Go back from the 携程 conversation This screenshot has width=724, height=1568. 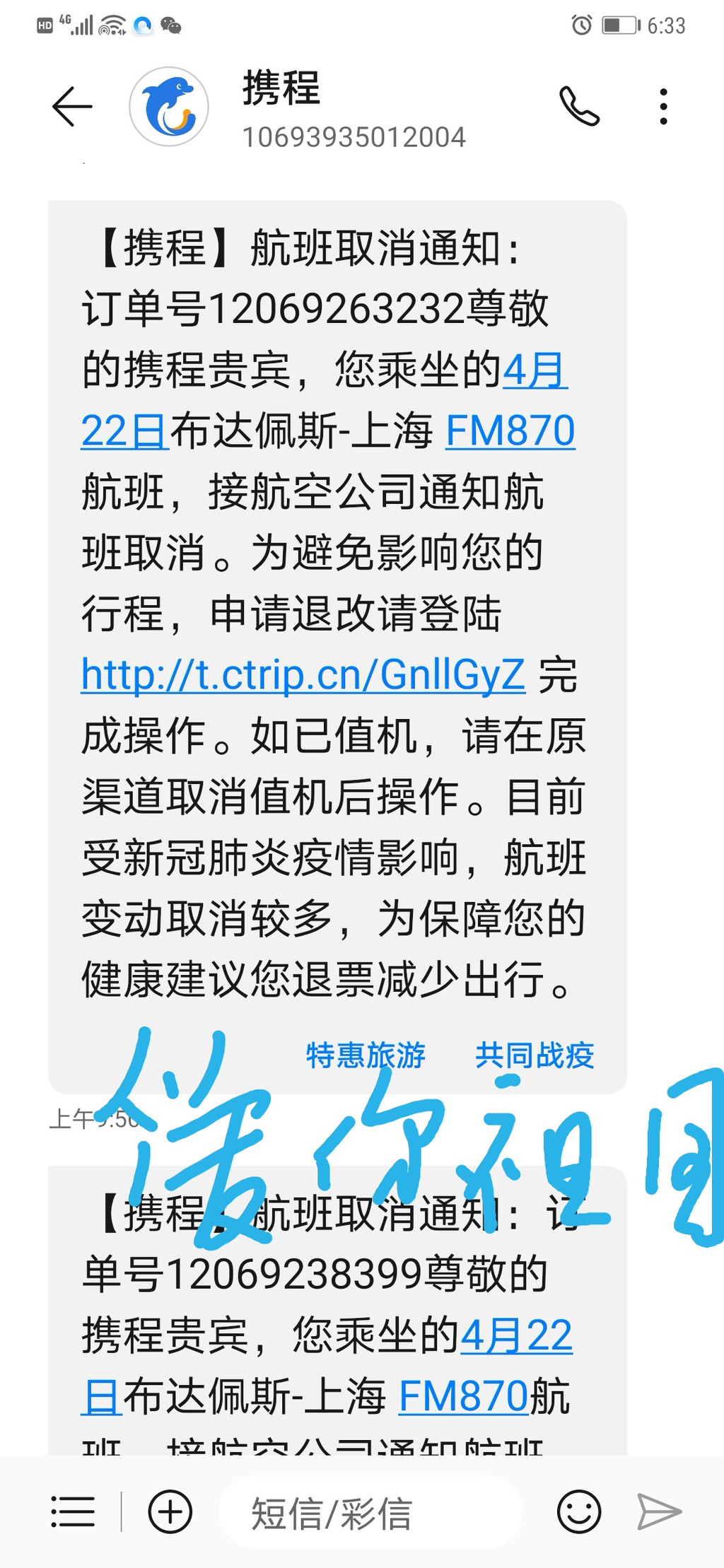[72, 107]
